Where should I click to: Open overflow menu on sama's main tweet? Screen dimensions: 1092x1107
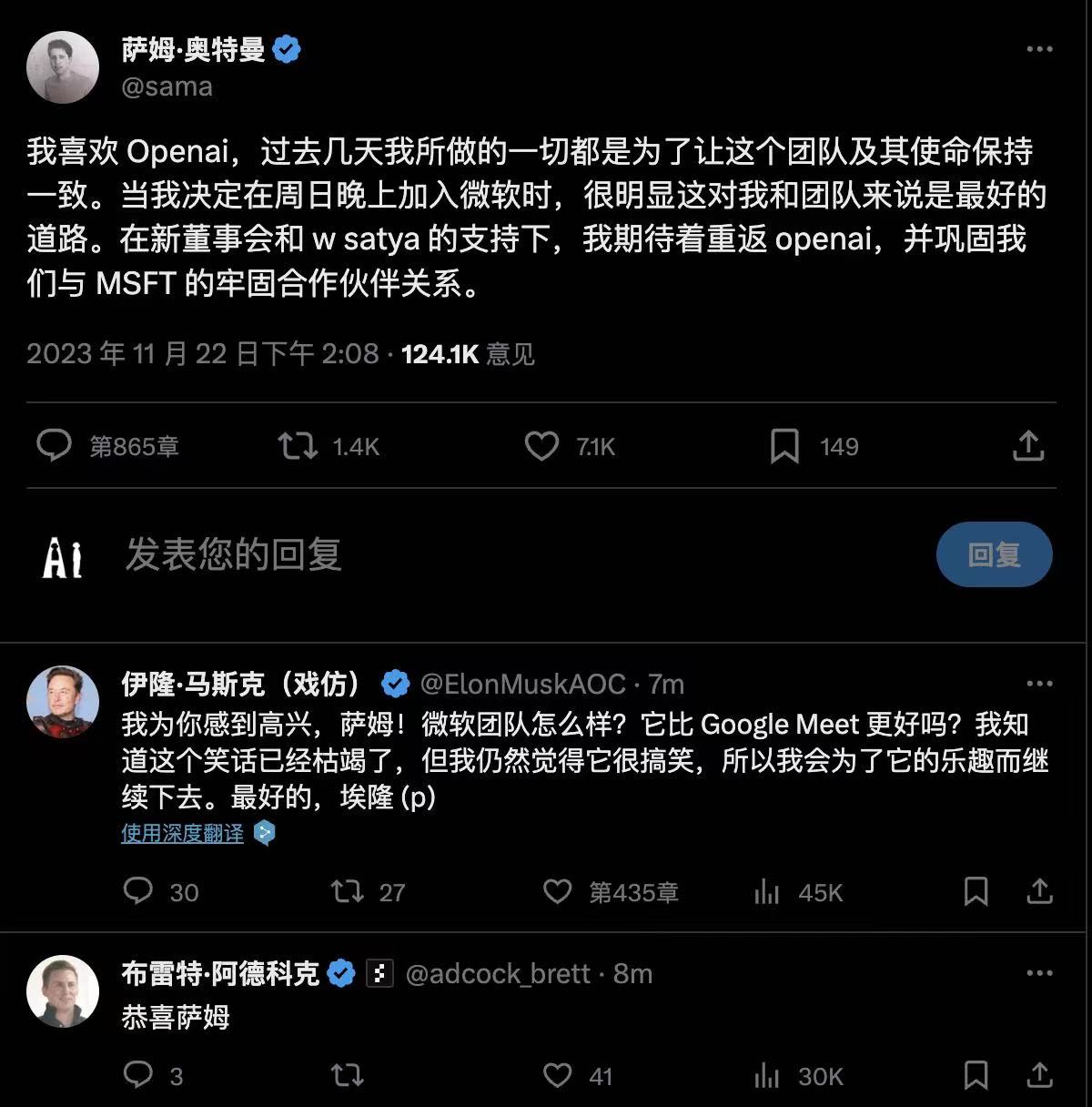1039,49
